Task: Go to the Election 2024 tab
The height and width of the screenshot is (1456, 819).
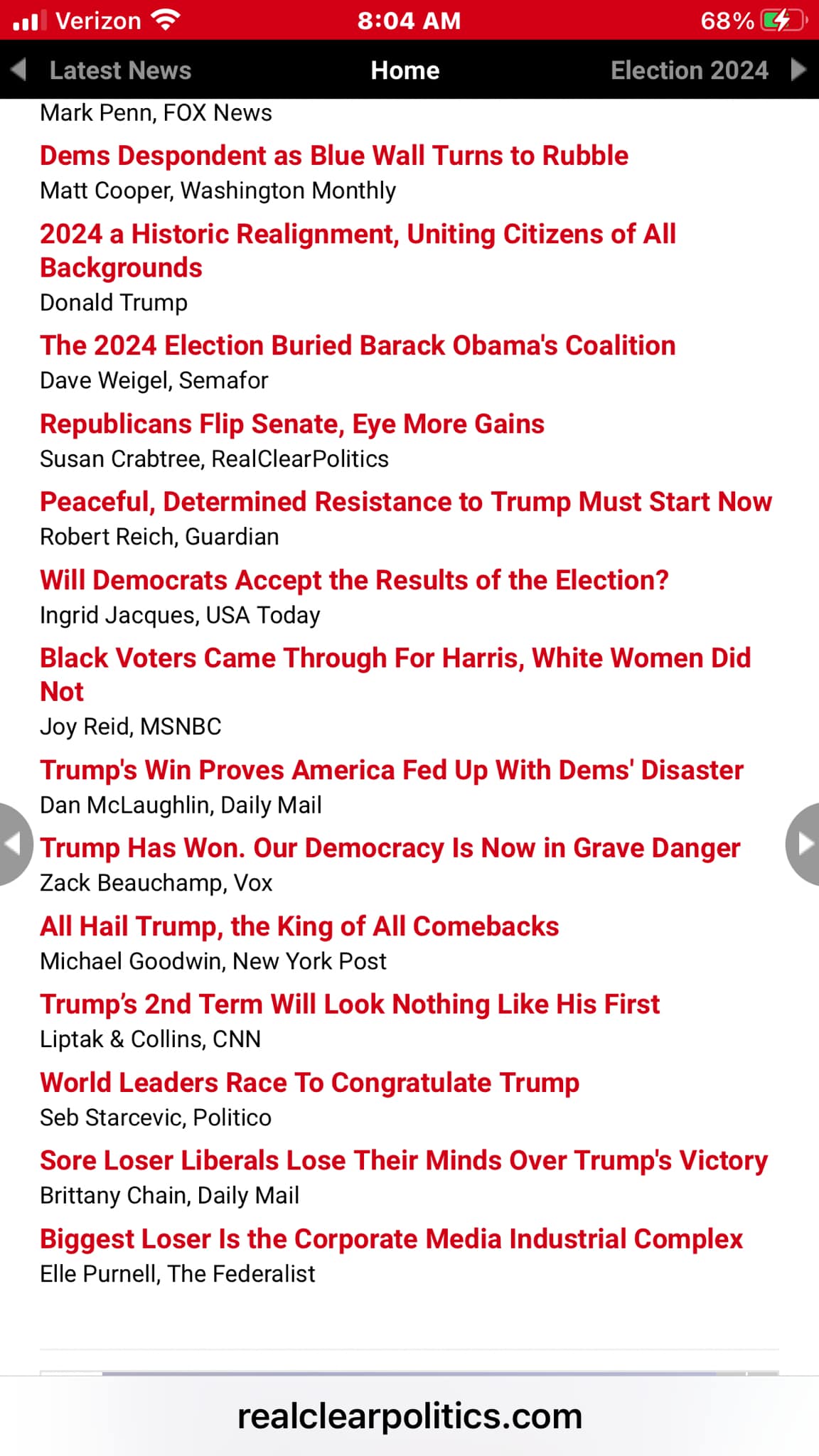Action: pyautogui.click(x=689, y=70)
